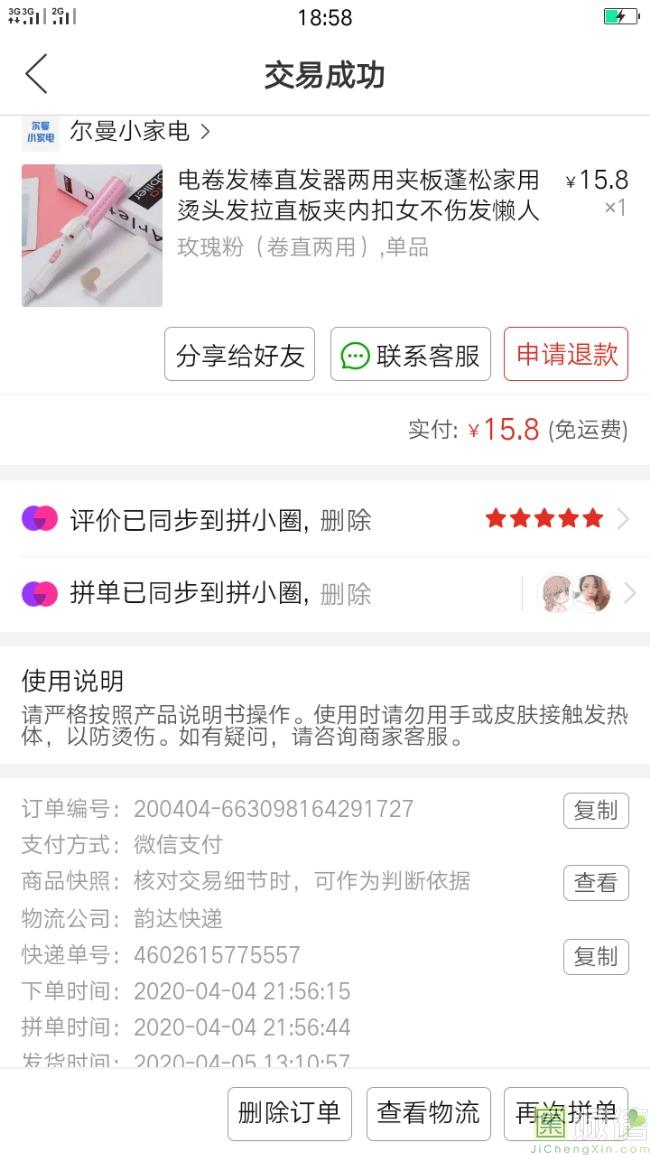Start another group buy with 再次拼单
The image size is (650, 1155).
coord(566,1113)
